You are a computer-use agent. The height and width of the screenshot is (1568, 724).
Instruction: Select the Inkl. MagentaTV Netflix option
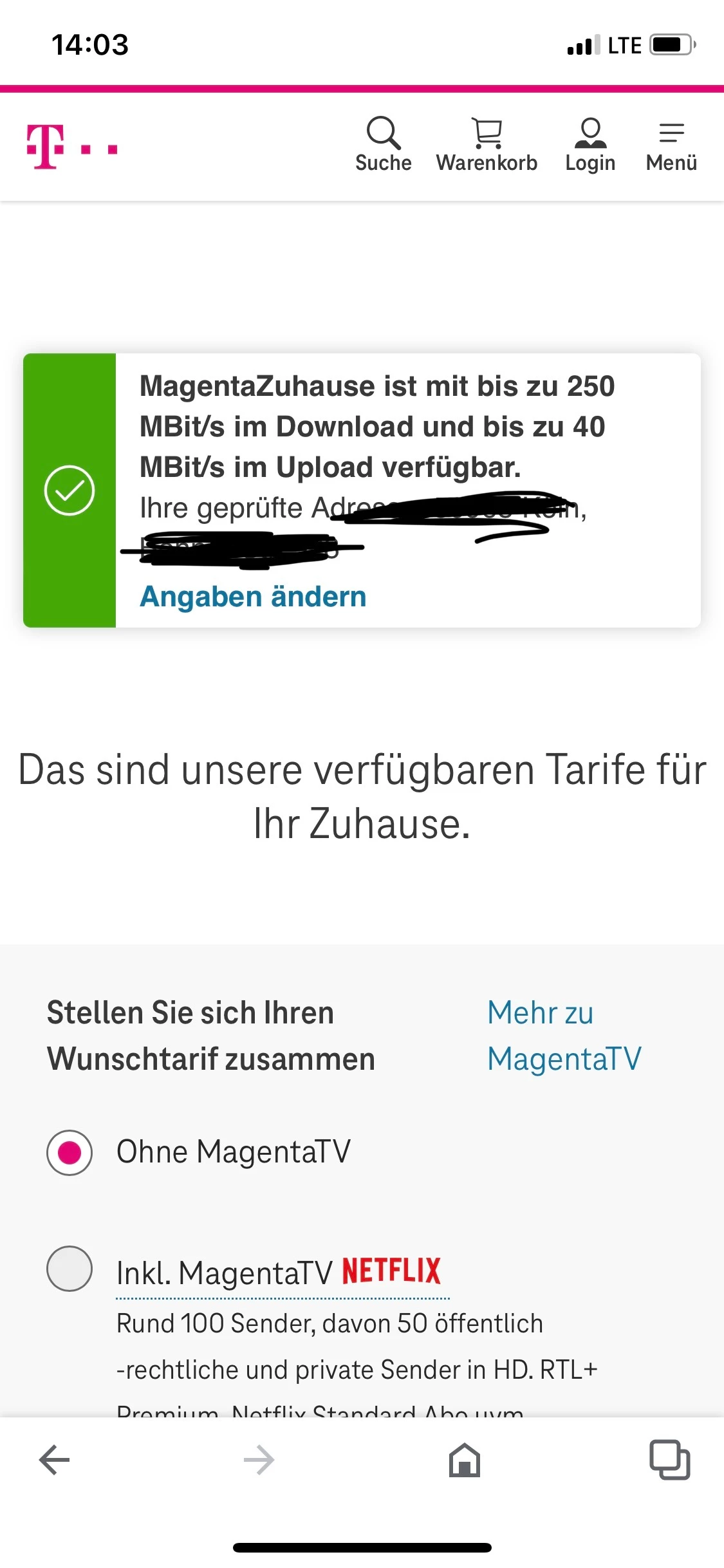tap(70, 1269)
